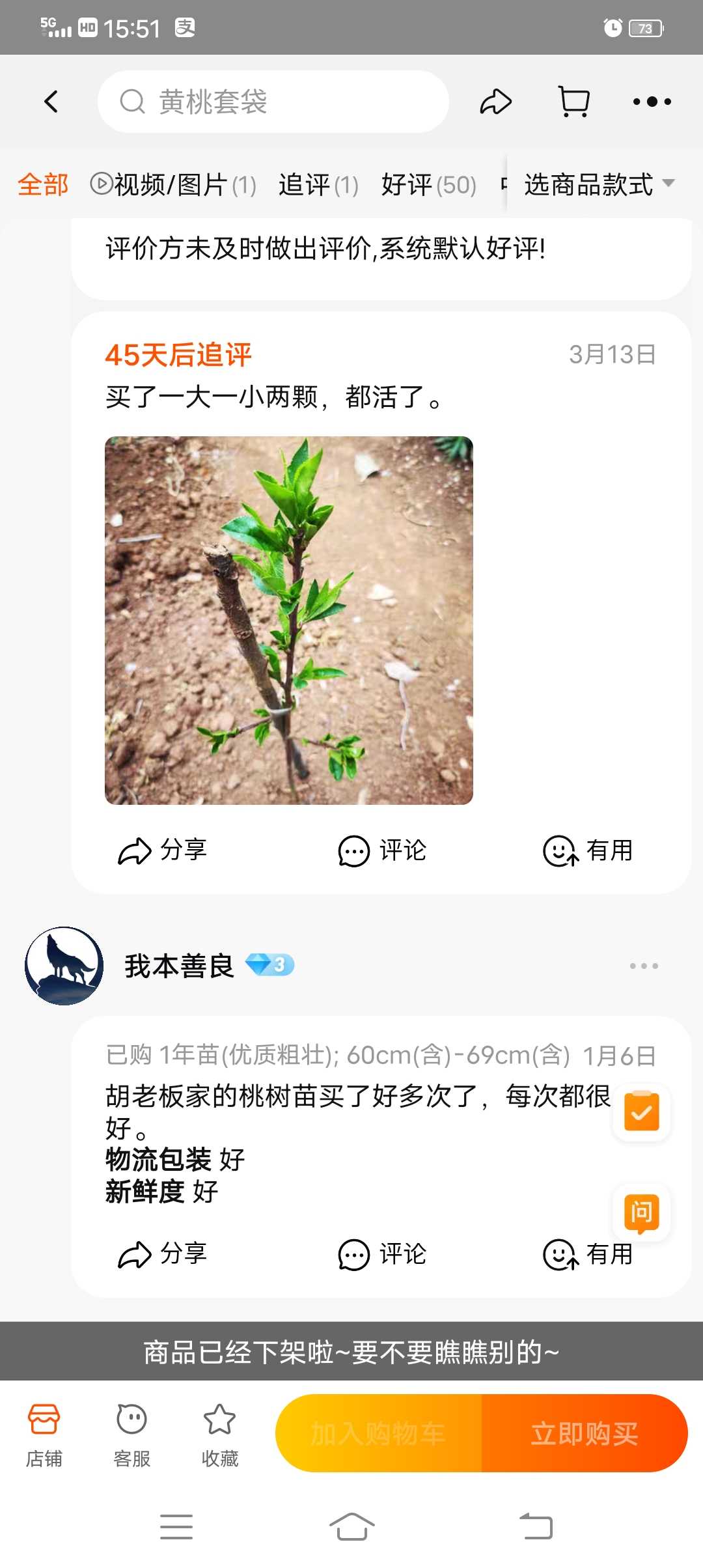Go back using the top-left arrow
Viewport: 703px width, 1568px height.
click(51, 102)
